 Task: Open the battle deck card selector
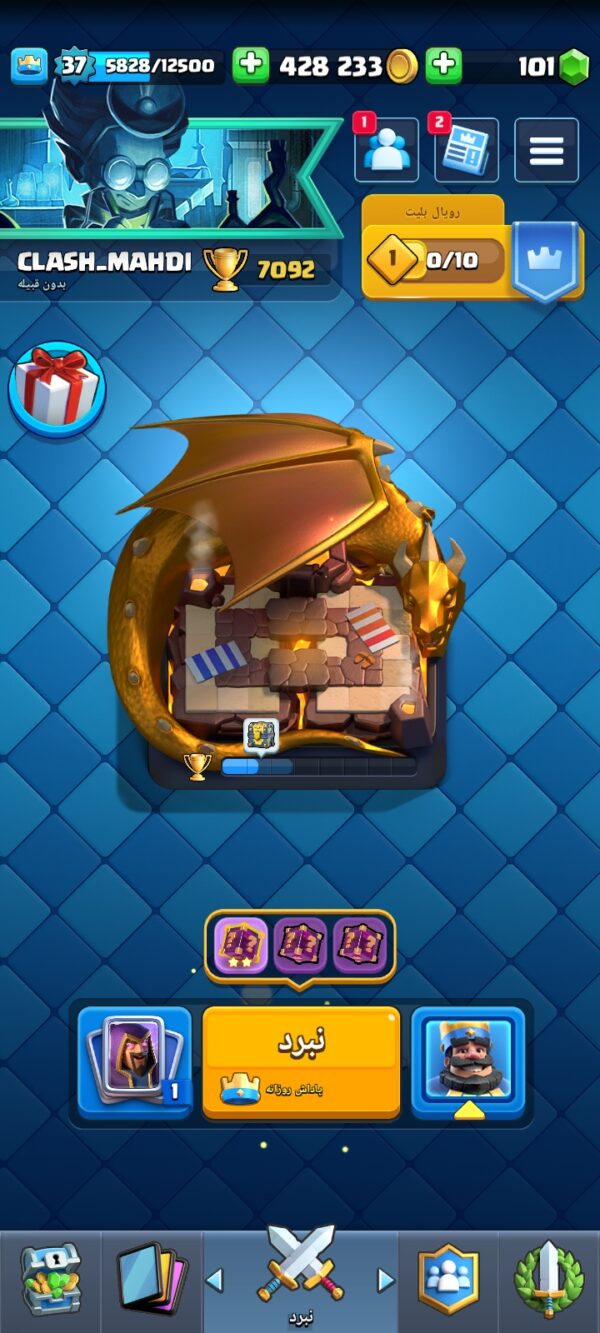(134, 1062)
